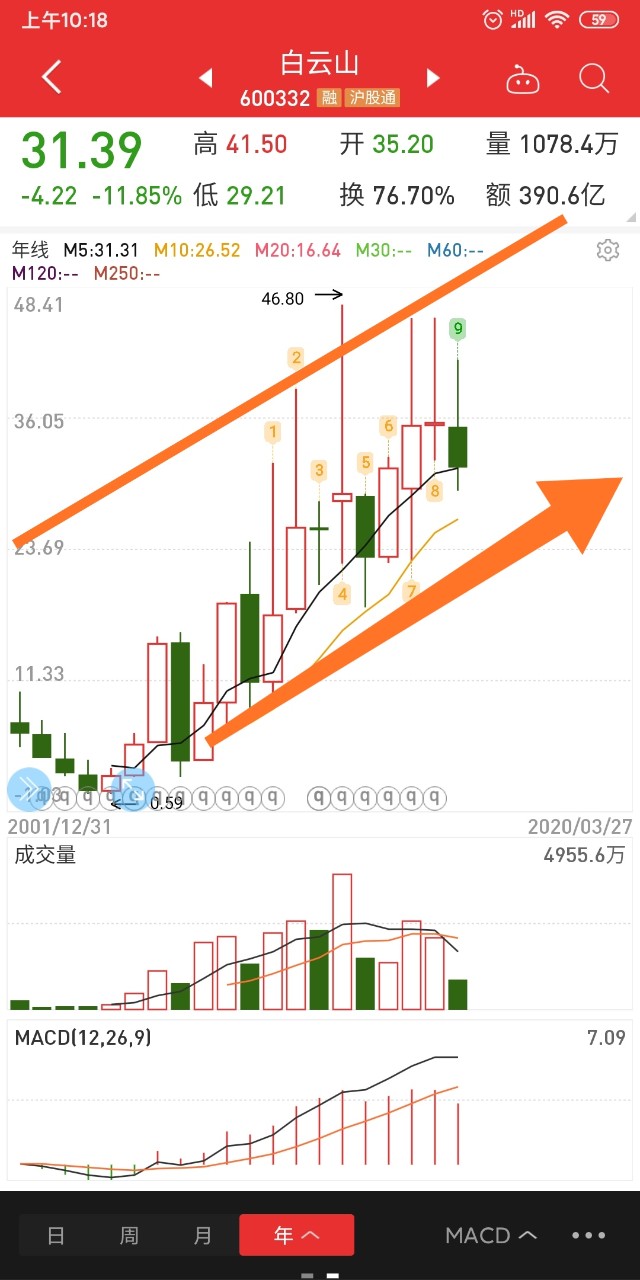Switch to the previous stock
Viewport: 640px width, 1280px height.
206,78
